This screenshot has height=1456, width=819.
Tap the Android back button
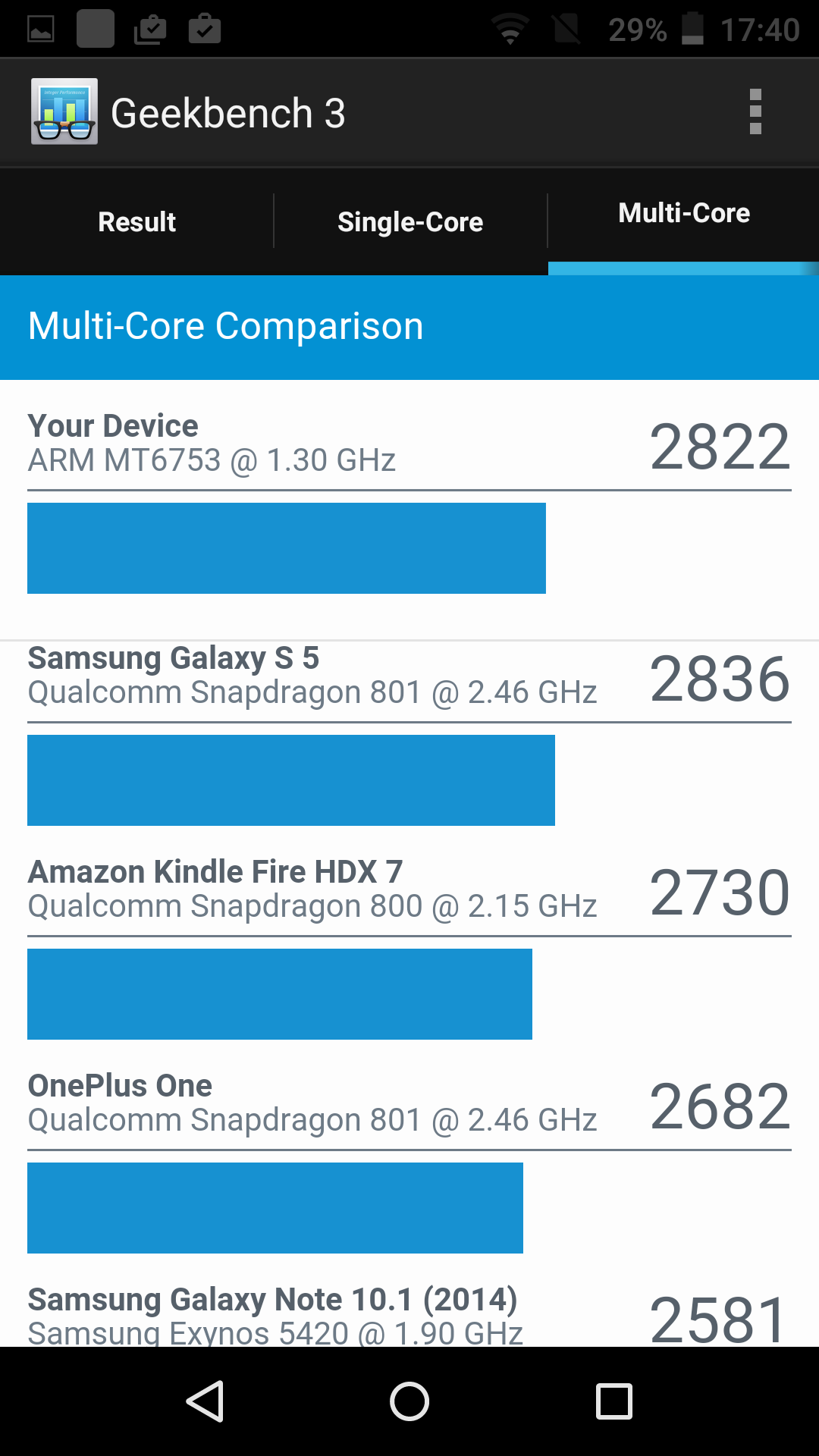pos(205,1401)
